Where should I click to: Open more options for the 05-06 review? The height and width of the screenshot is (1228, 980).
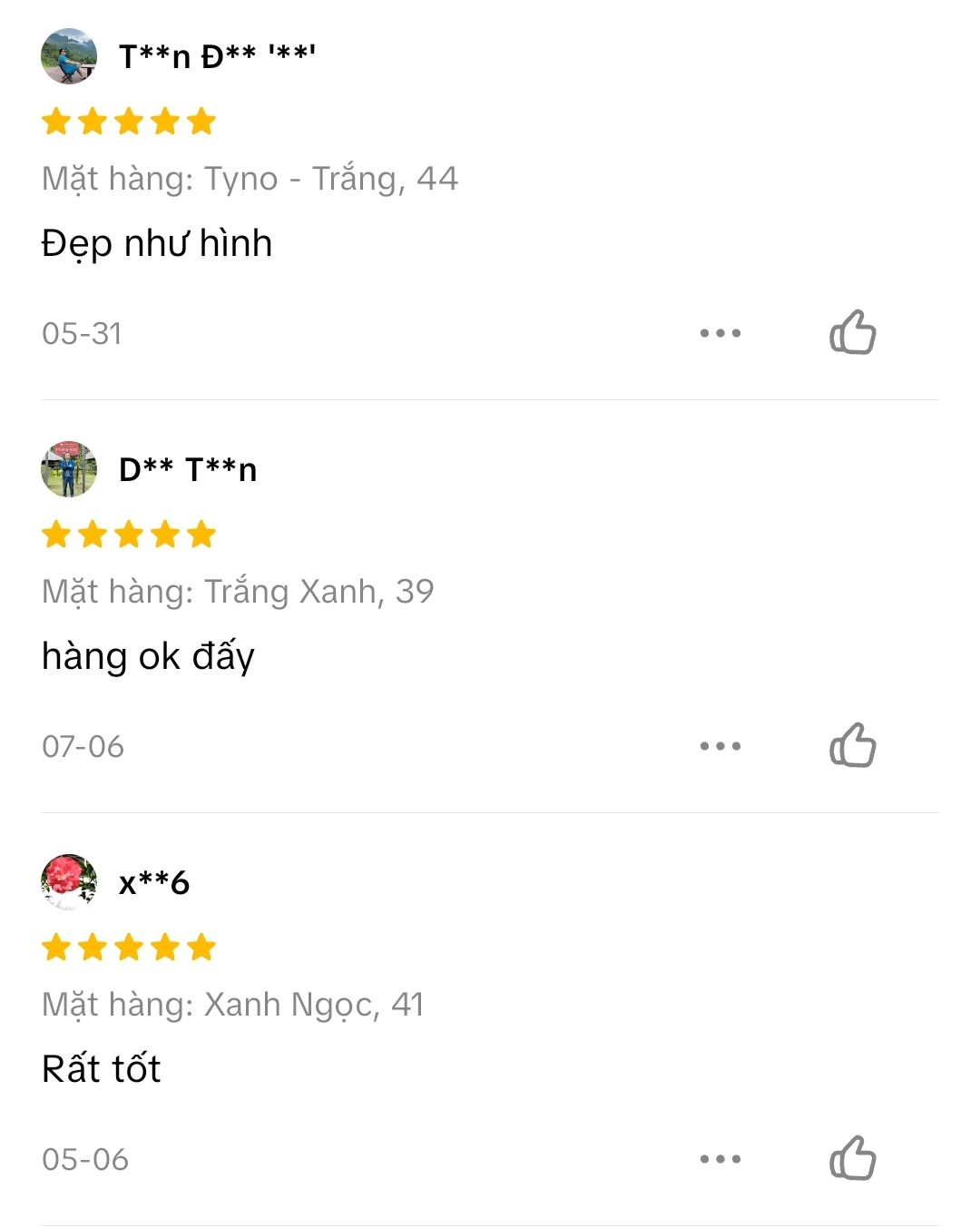(720, 1159)
